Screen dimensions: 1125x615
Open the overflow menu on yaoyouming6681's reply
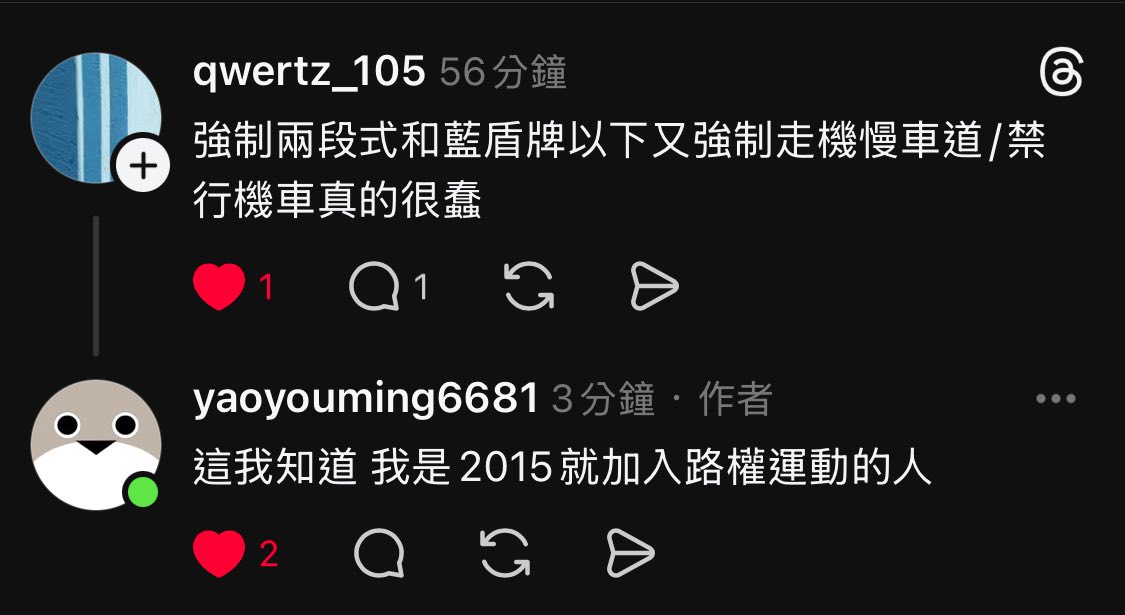click(x=1056, y=399)
